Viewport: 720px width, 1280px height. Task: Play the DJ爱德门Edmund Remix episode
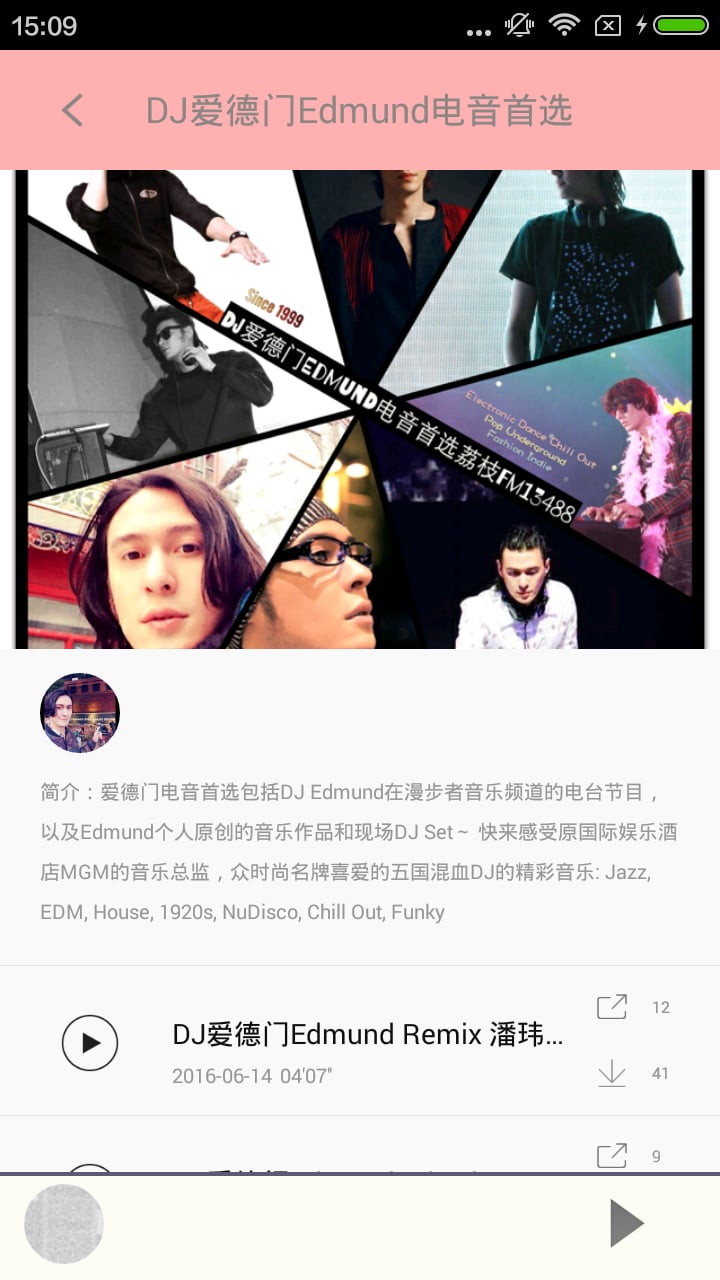pos(91,1042)
